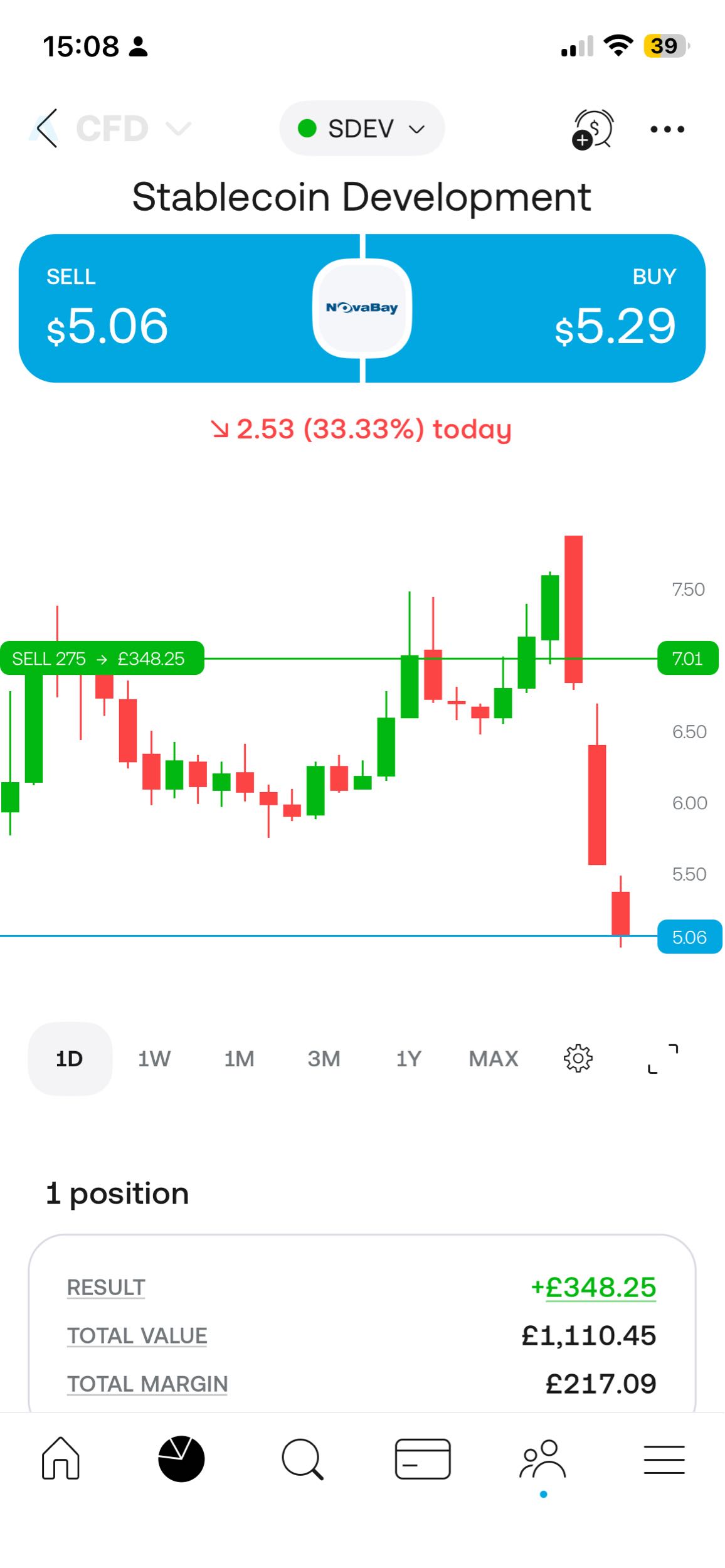Expand the chart to fullscreen
Screen dimensions: 725x1568
(x=663, y=1059)
